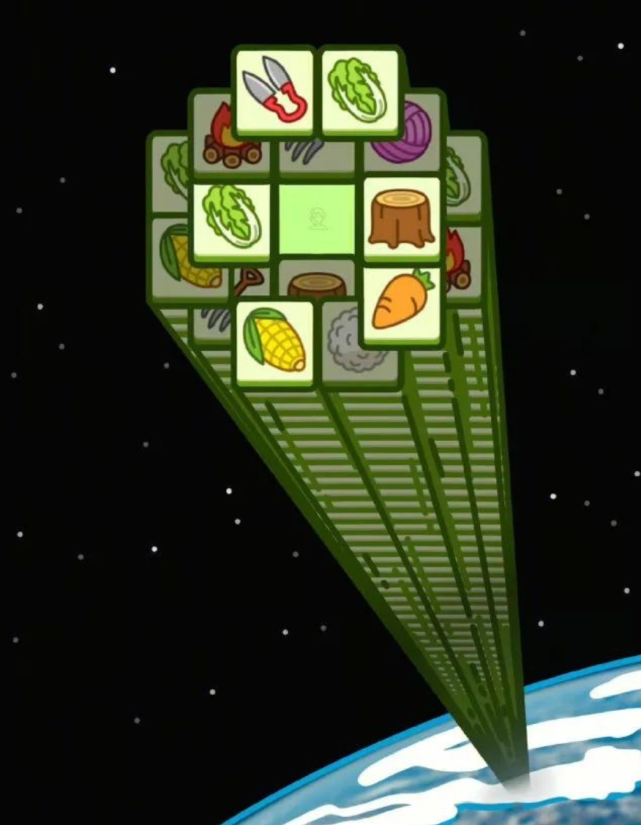Pick the uncovered corn tile
This screenshot has width=641, height=825.
[x=273, y=343]
